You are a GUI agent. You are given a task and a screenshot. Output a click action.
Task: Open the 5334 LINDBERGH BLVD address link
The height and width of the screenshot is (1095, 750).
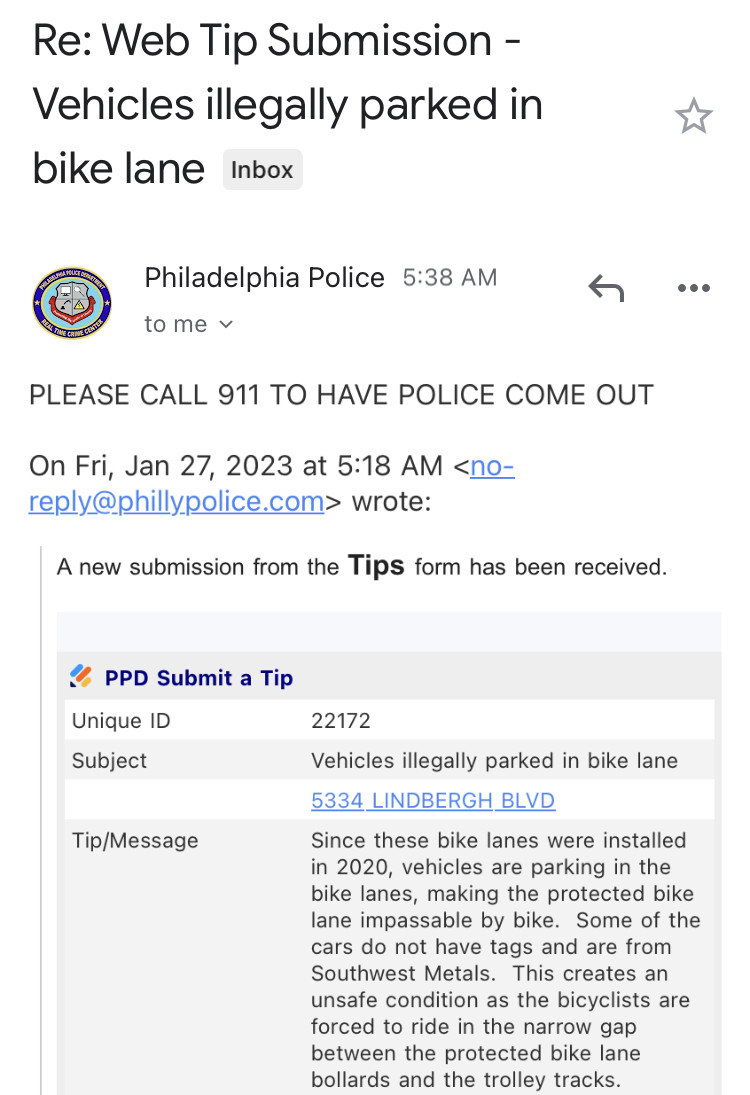coord(433,800)
